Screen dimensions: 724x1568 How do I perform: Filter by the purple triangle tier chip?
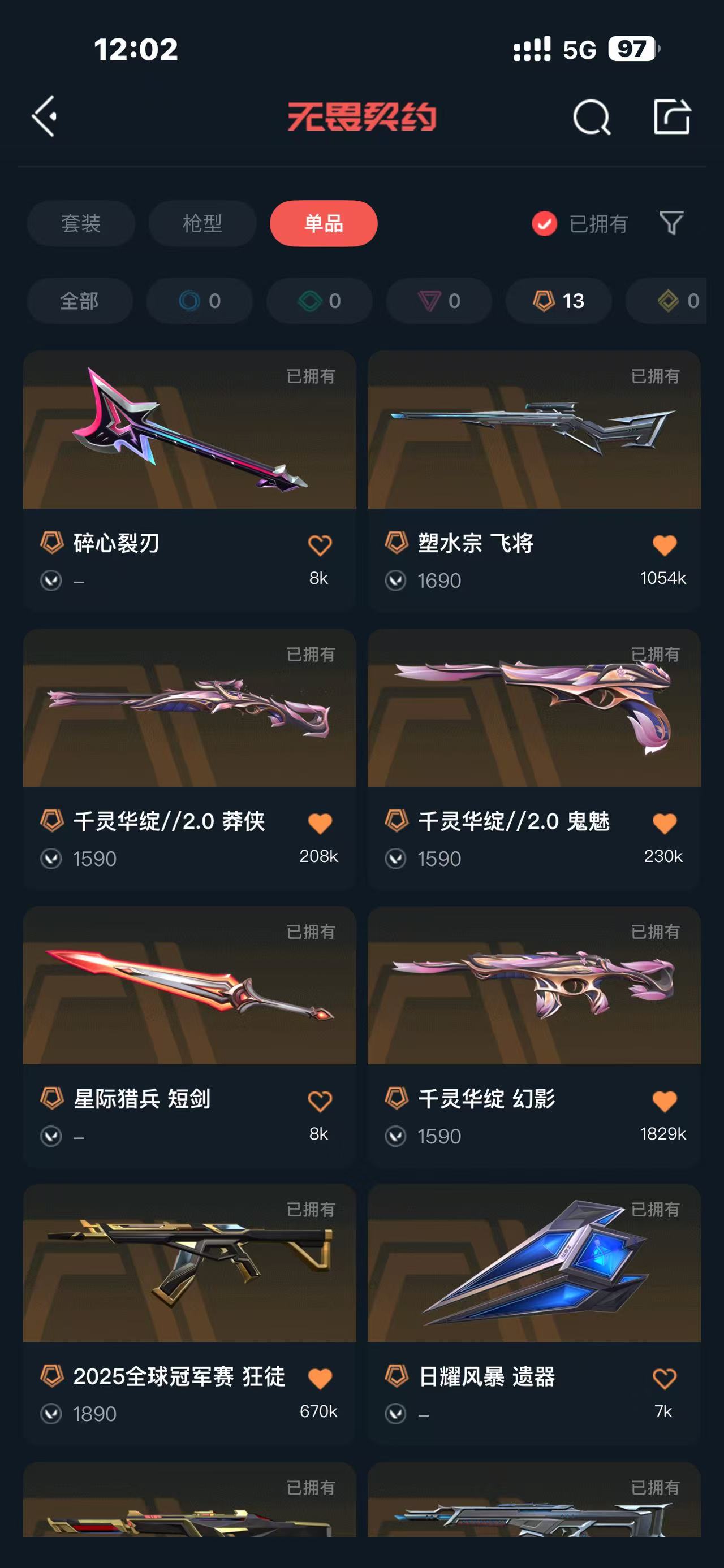tap(438, 301)
